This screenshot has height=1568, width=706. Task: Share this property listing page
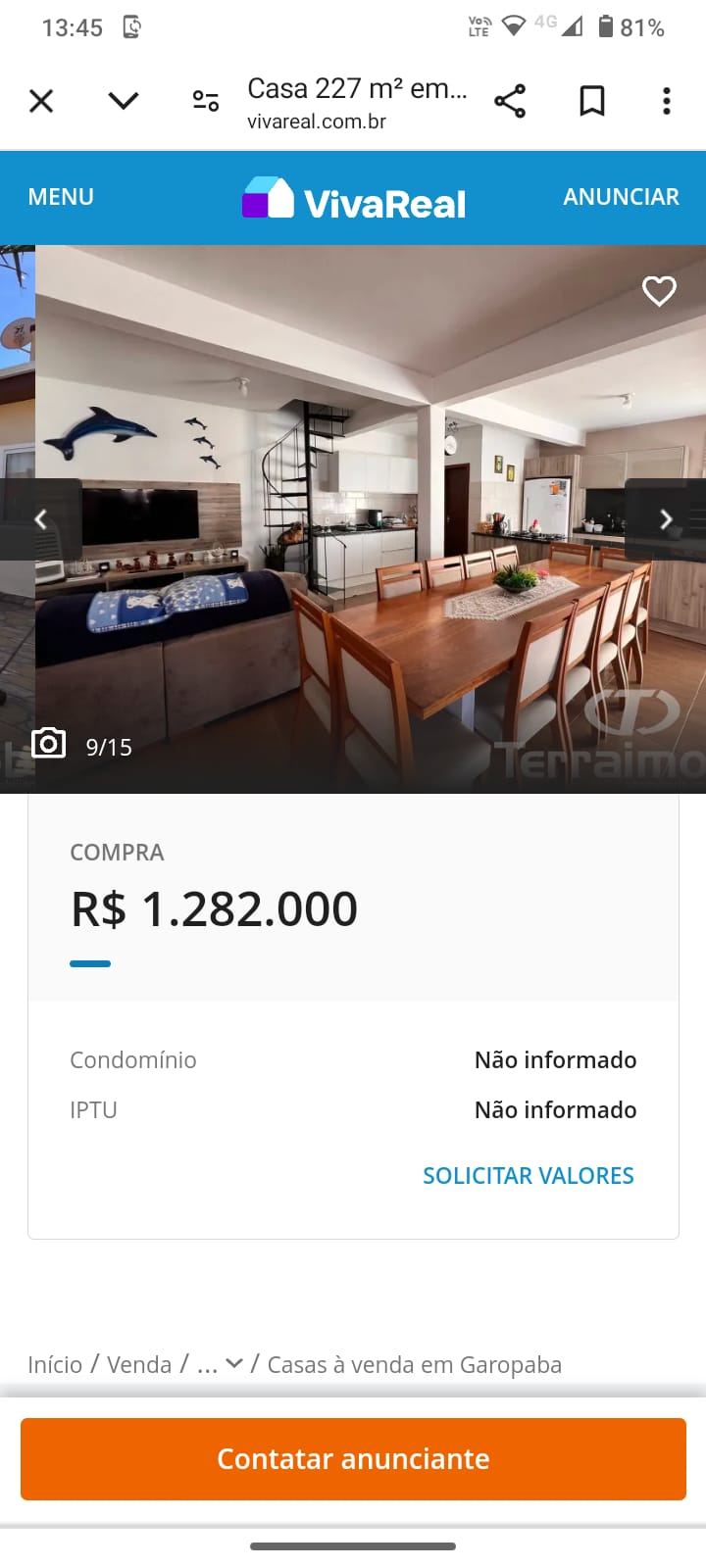click(x=510, y=101)
